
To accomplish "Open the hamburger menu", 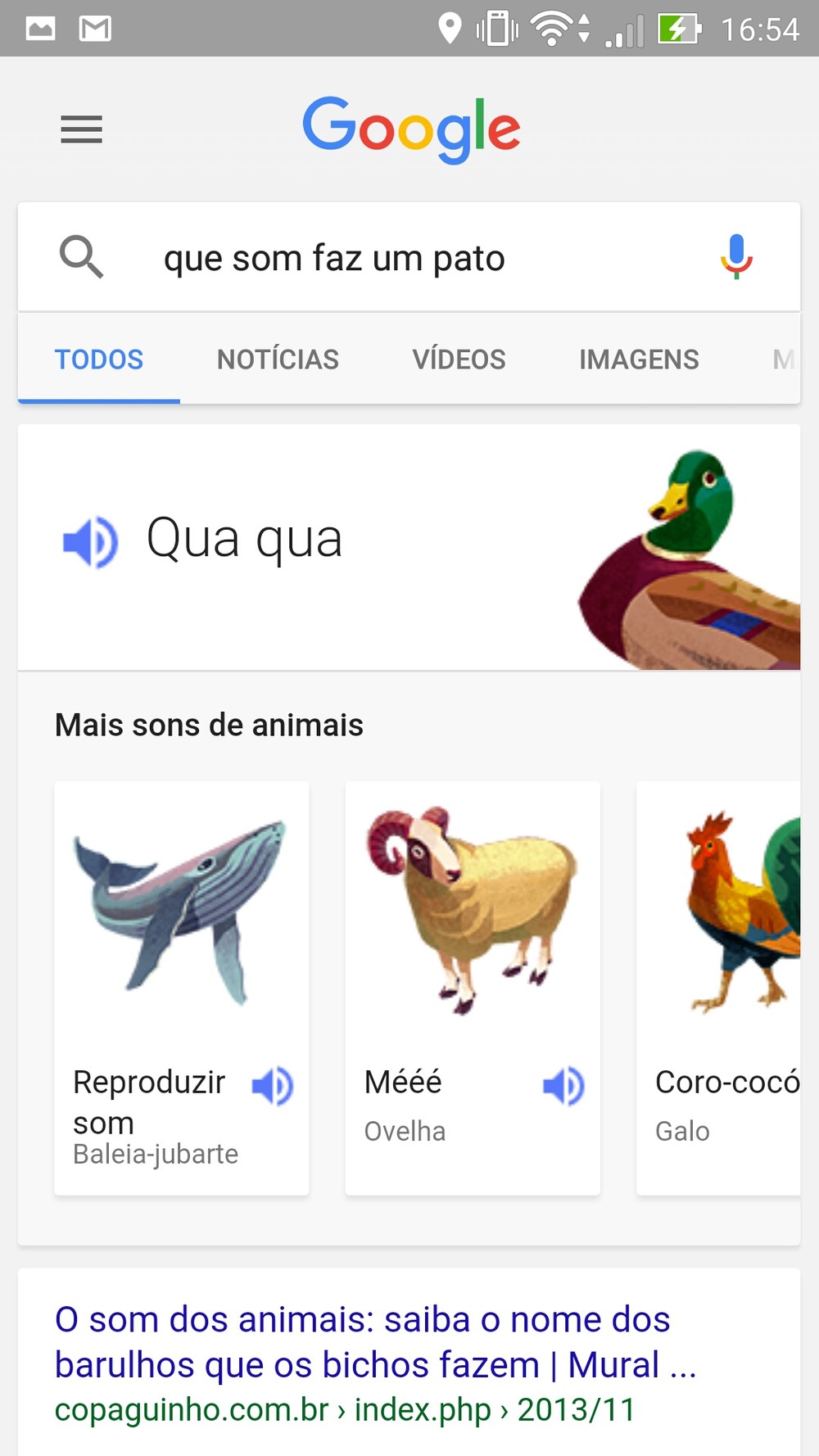I will click(81, 129).
